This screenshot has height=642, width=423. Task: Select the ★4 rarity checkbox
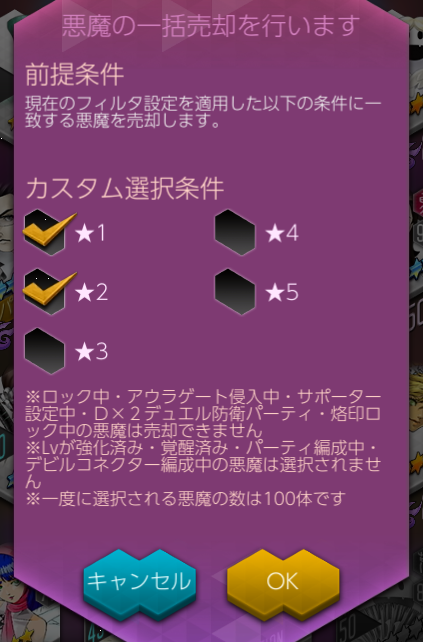(x=235, y=233)
